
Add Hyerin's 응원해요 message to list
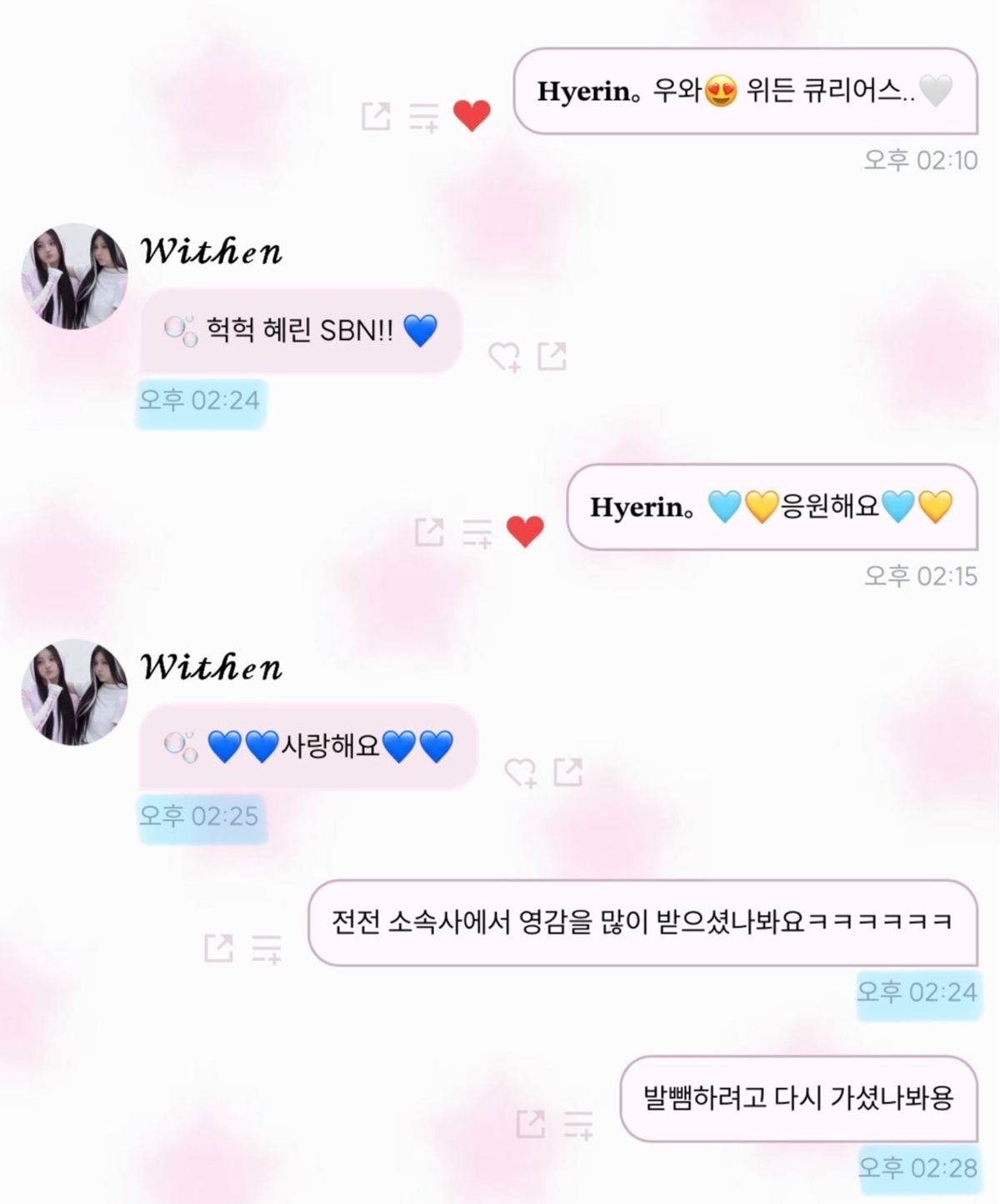tap(477, 533)
